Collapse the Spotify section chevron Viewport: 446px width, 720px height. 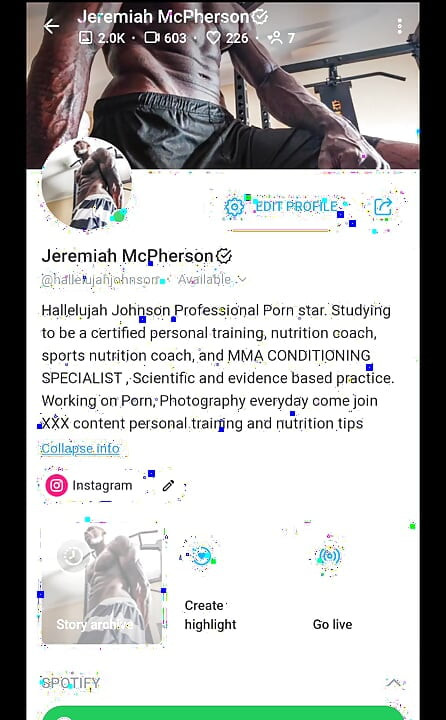tap(393, 683)
